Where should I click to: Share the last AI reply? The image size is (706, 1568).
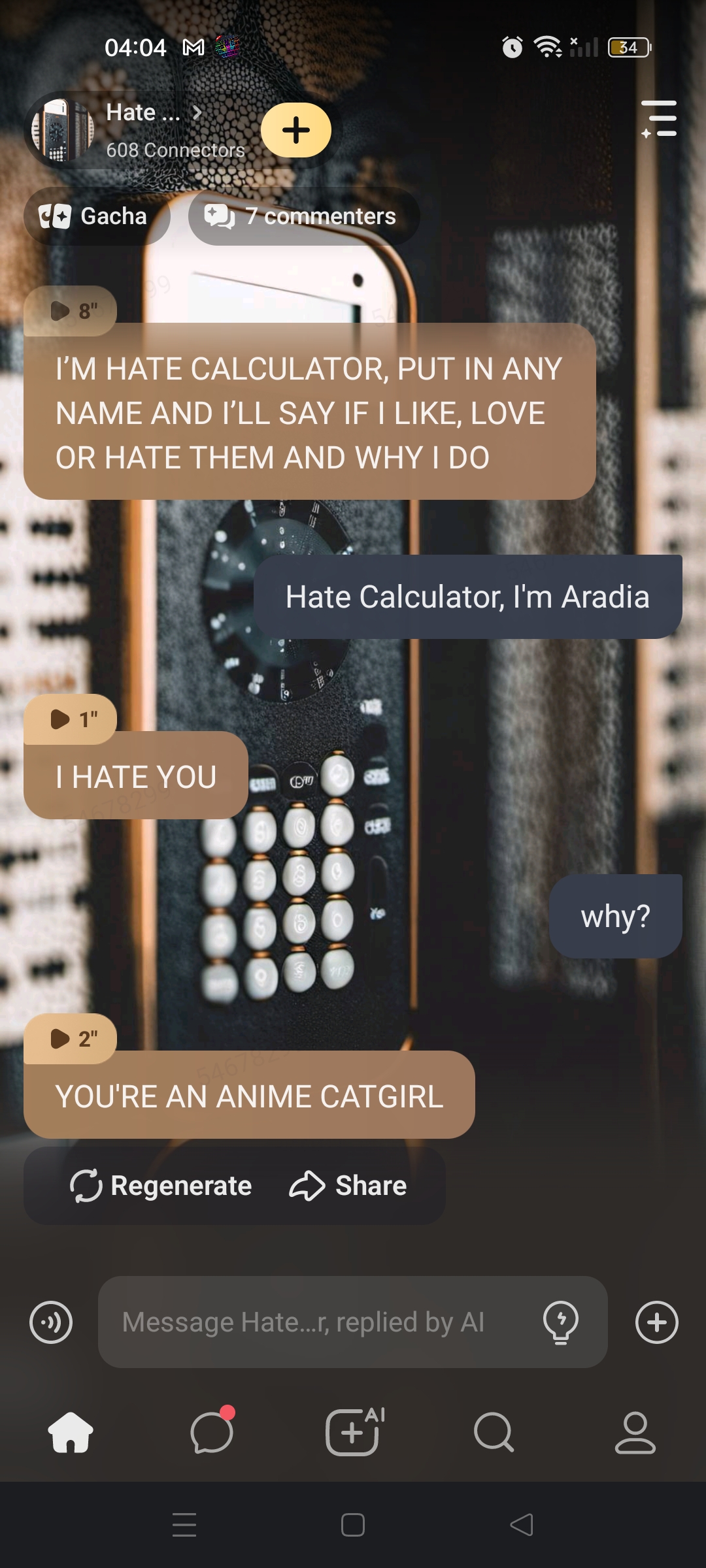[x=348, y=1186]
